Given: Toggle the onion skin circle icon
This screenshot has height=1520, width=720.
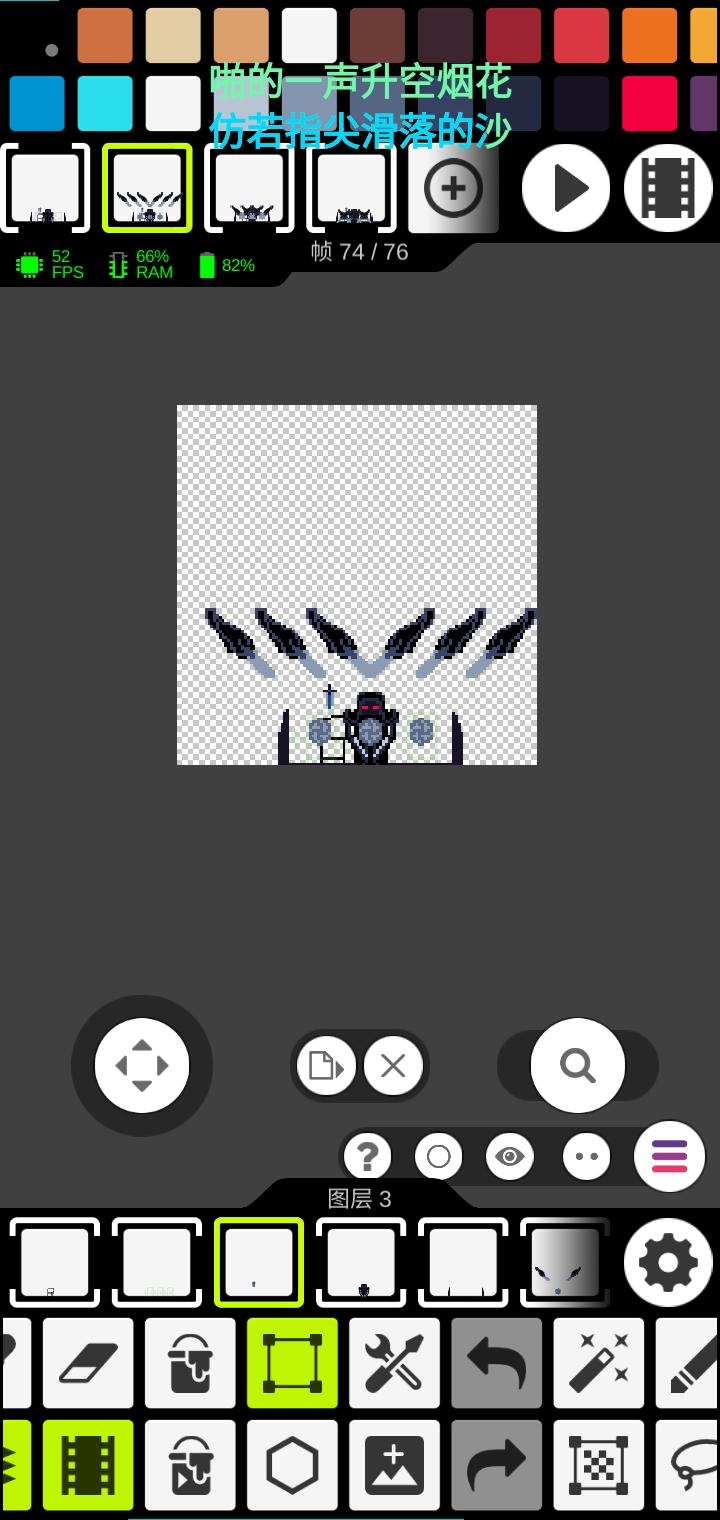Looking at the screenshot, I should tap(438, 1156).
